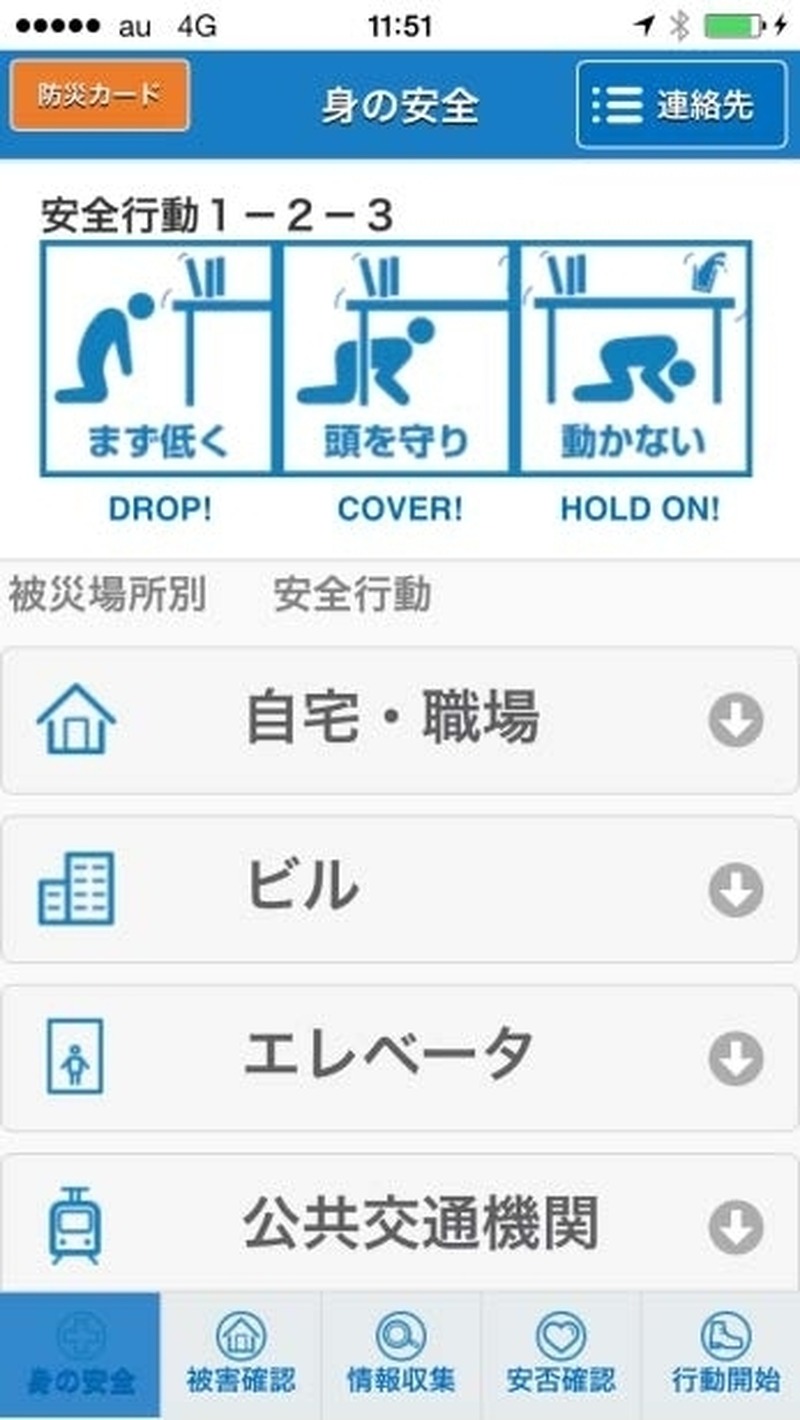Open the 連絡先 contacts list
Viewport: 800px width, 1420px height.
tap(682, 104)
